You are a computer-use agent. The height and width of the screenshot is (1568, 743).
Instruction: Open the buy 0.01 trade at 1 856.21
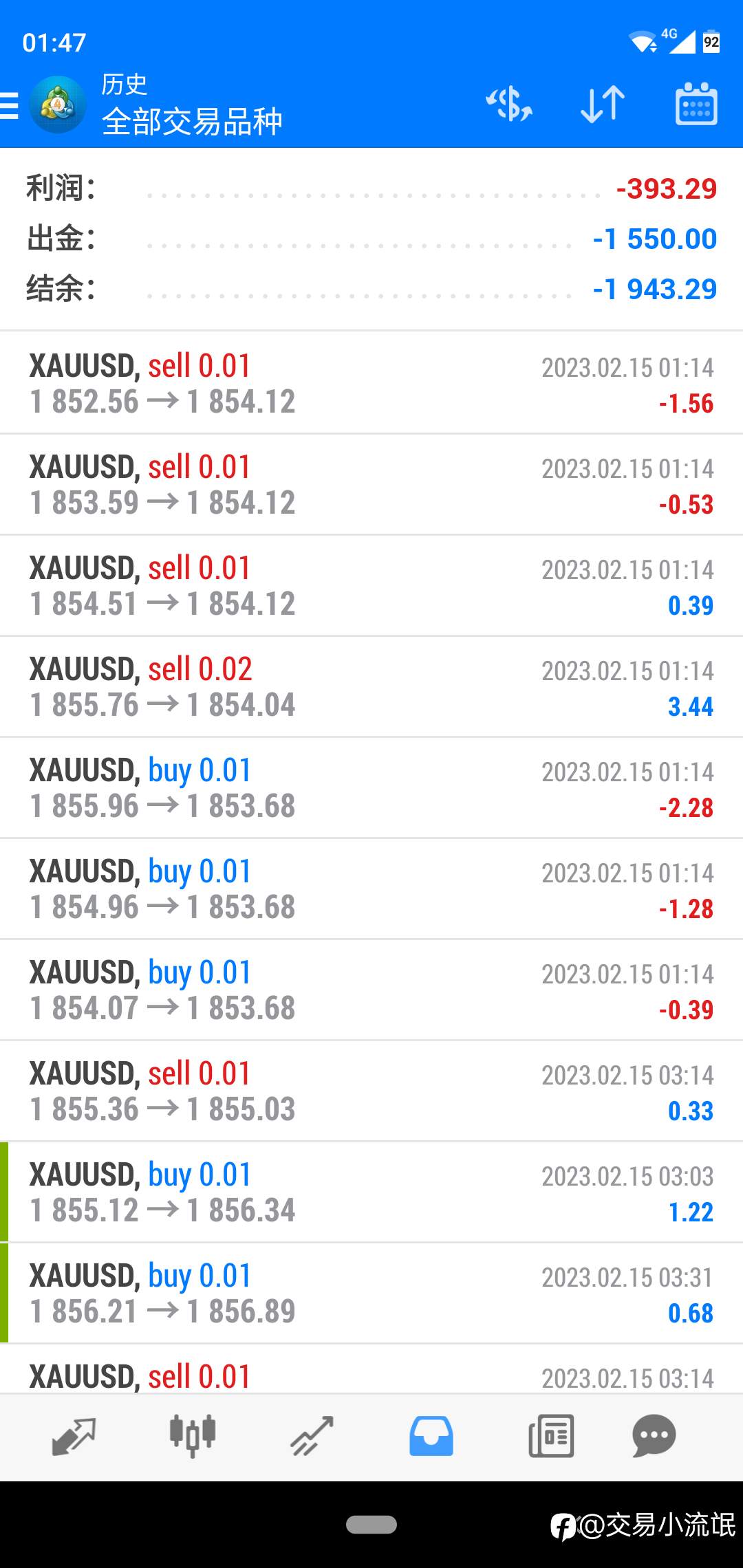(x=371, y=1293)
